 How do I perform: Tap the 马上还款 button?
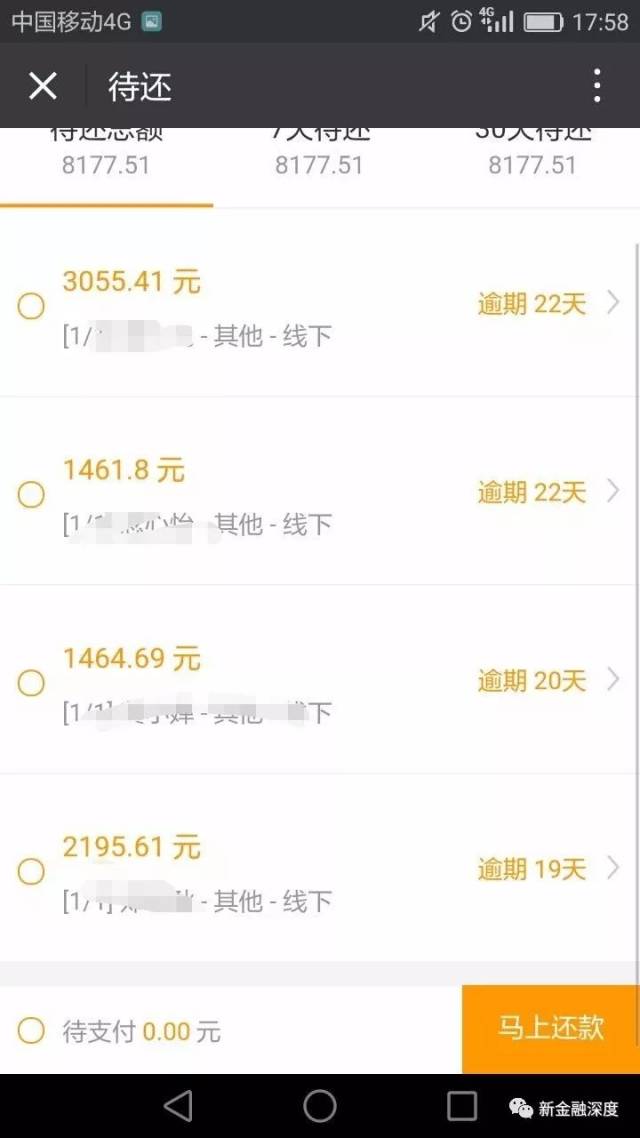click(x=551, y=1029)
